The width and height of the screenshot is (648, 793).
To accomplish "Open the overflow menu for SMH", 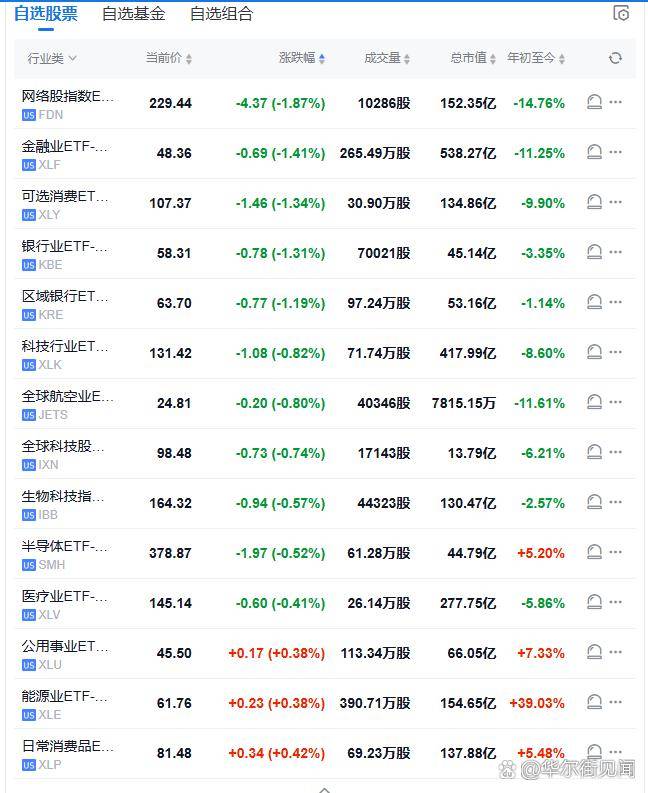I will 616,552.
